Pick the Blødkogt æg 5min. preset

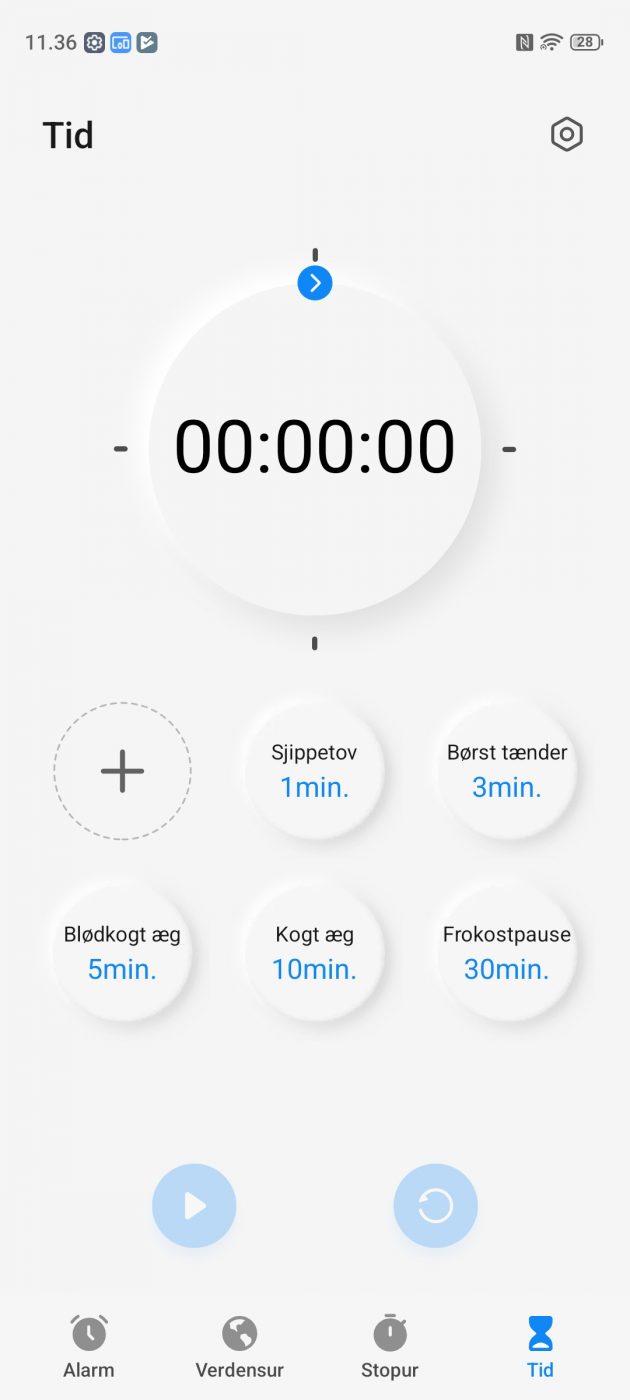[x=122, y=952]
